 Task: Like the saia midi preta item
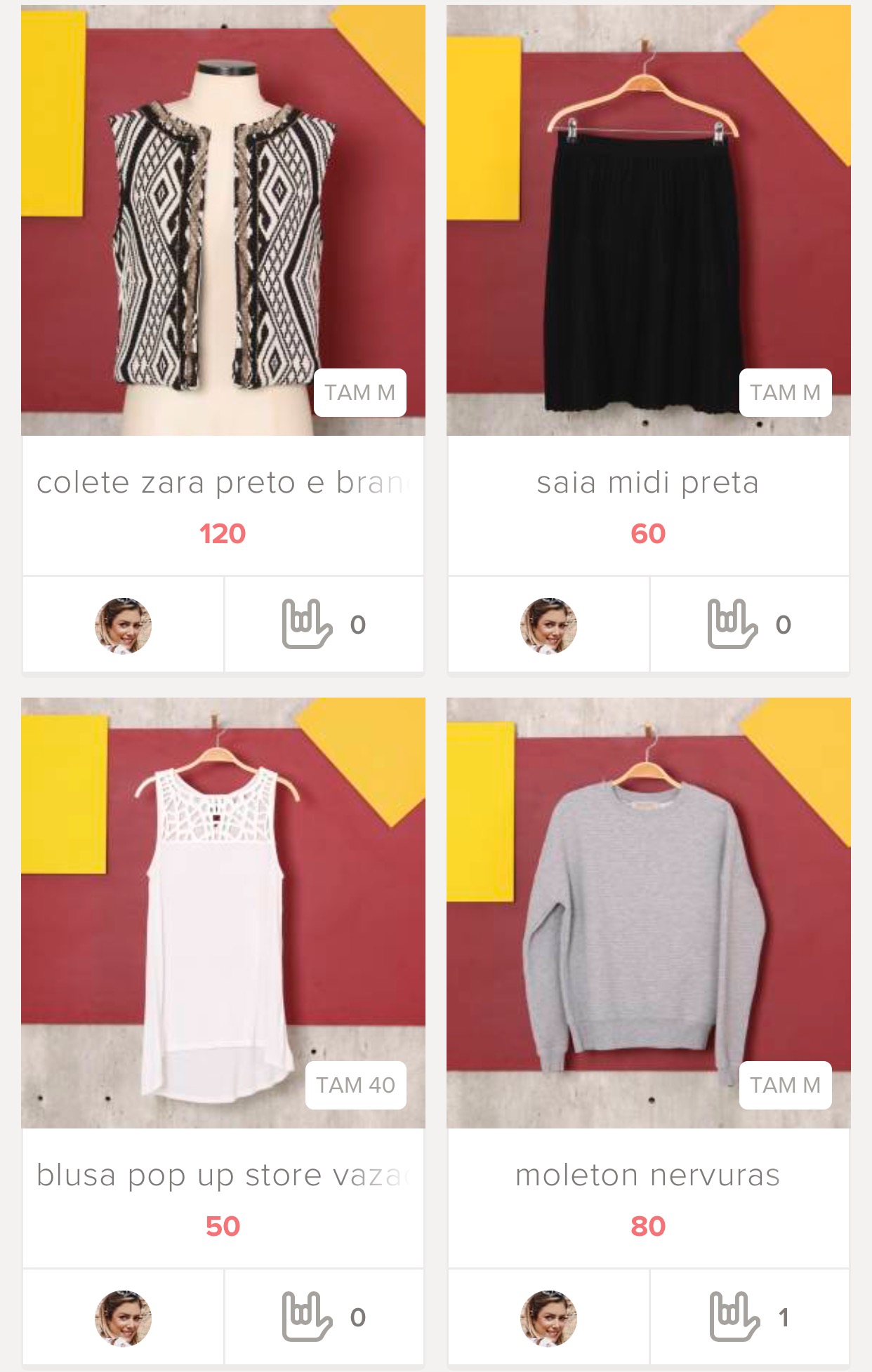click(x=733, y=624)
